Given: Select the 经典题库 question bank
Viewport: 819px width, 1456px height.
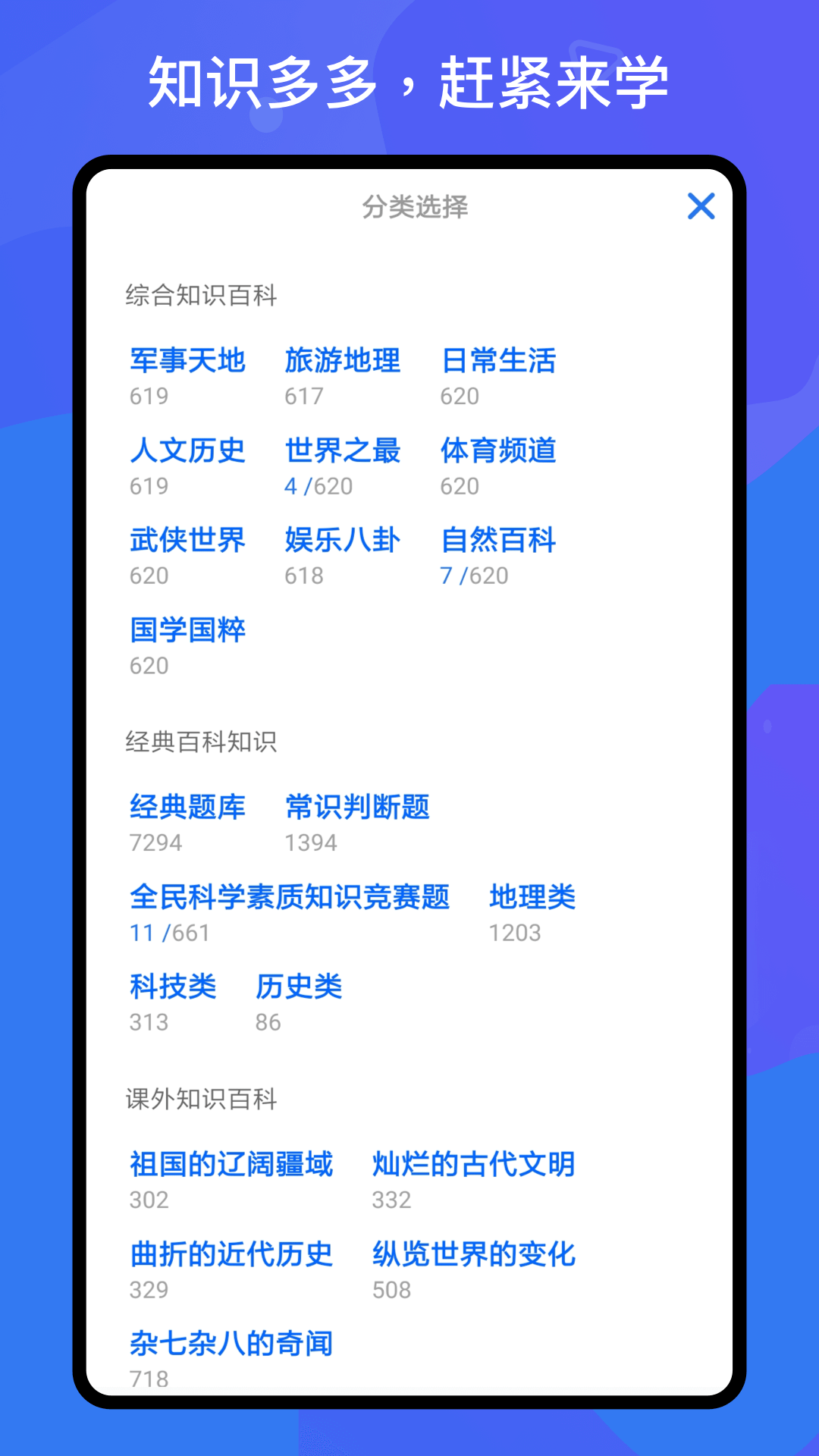Looking at the screenshot, I should [187, 808].
